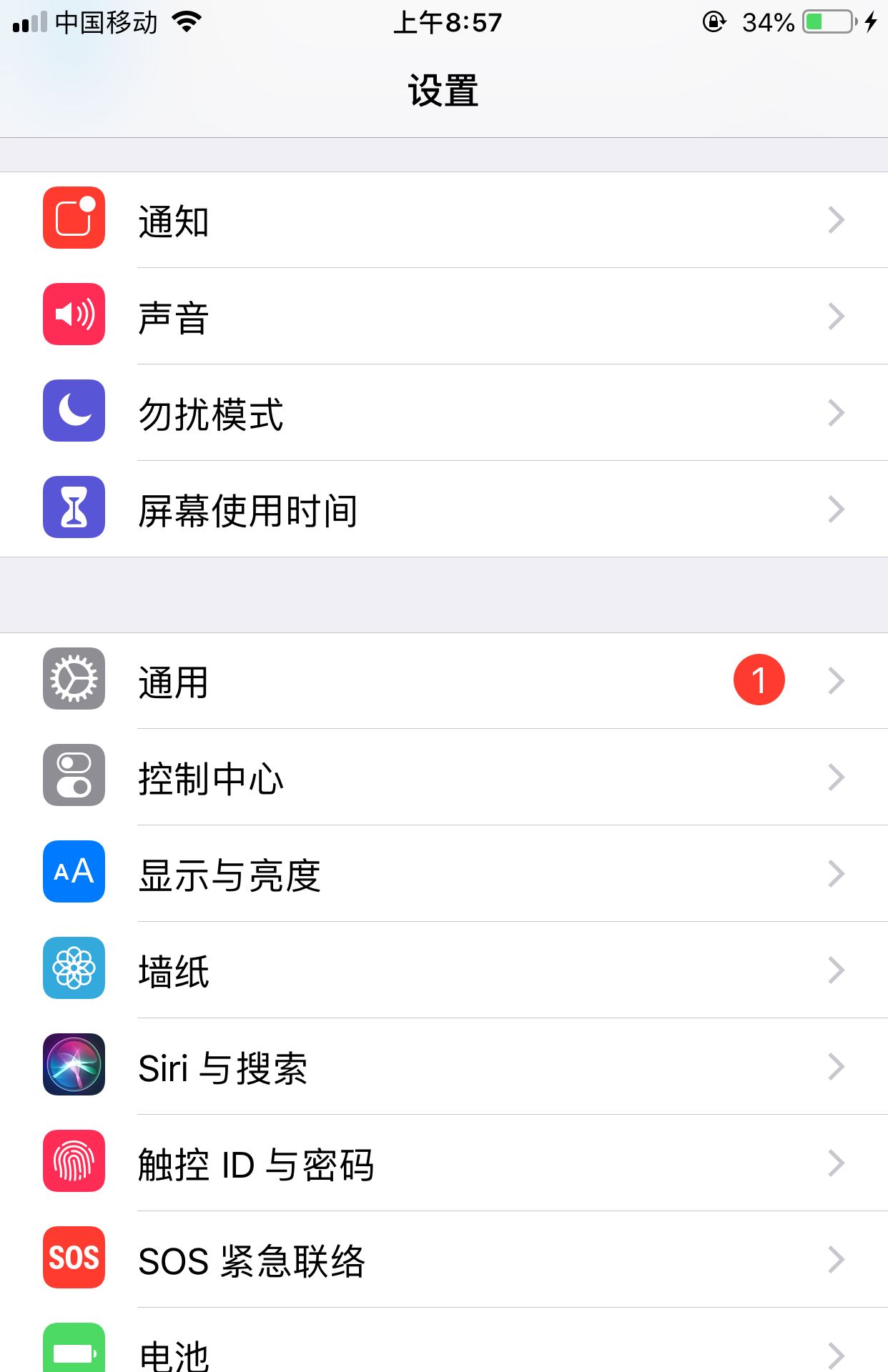The height and width of the screenshot is (1372, 888).
Task: Open 通用 with the update badge
Action: coord(443,681)
